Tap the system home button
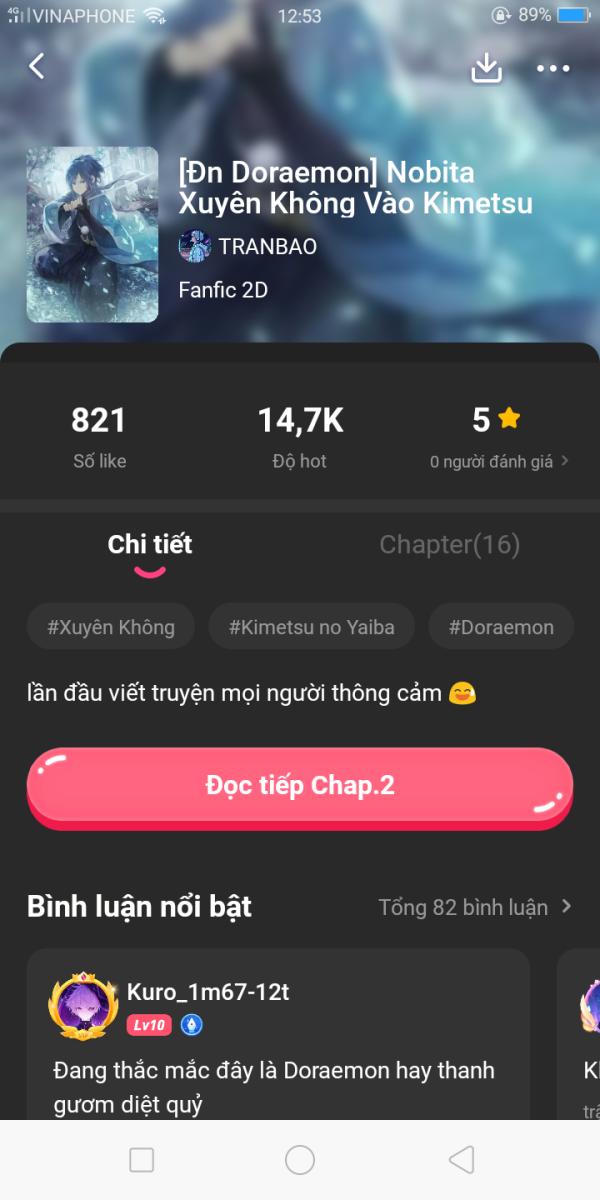The image size is (600, 1200). pyautogui.click(x=300, y=1160)
